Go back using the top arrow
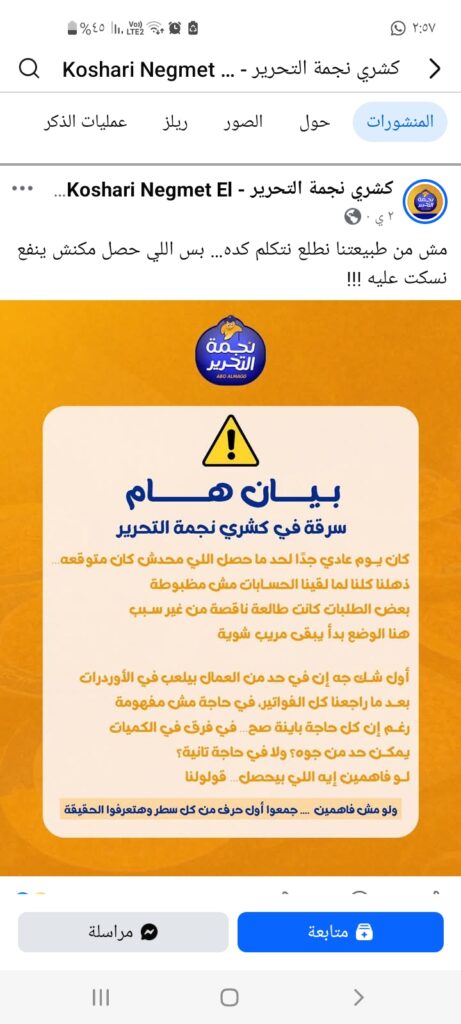Viewport: 461px width, 1024px height. click(435, 69)
